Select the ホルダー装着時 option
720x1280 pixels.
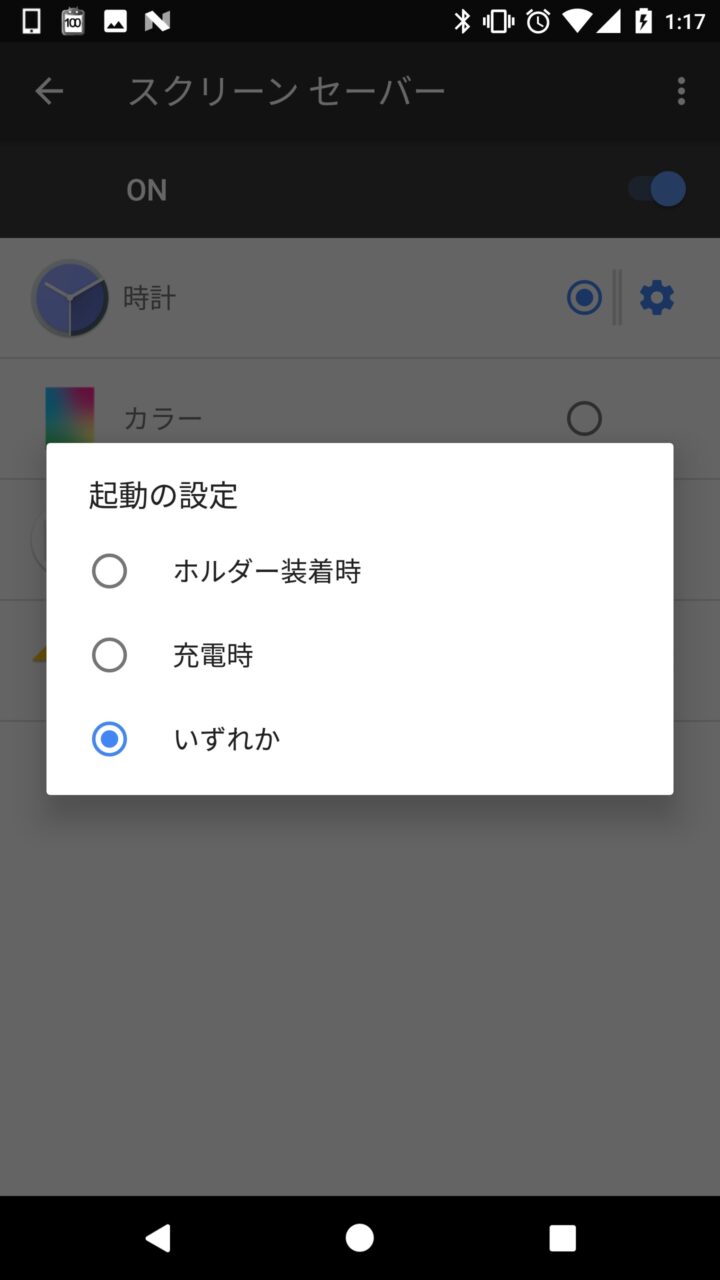coord(109,571)
